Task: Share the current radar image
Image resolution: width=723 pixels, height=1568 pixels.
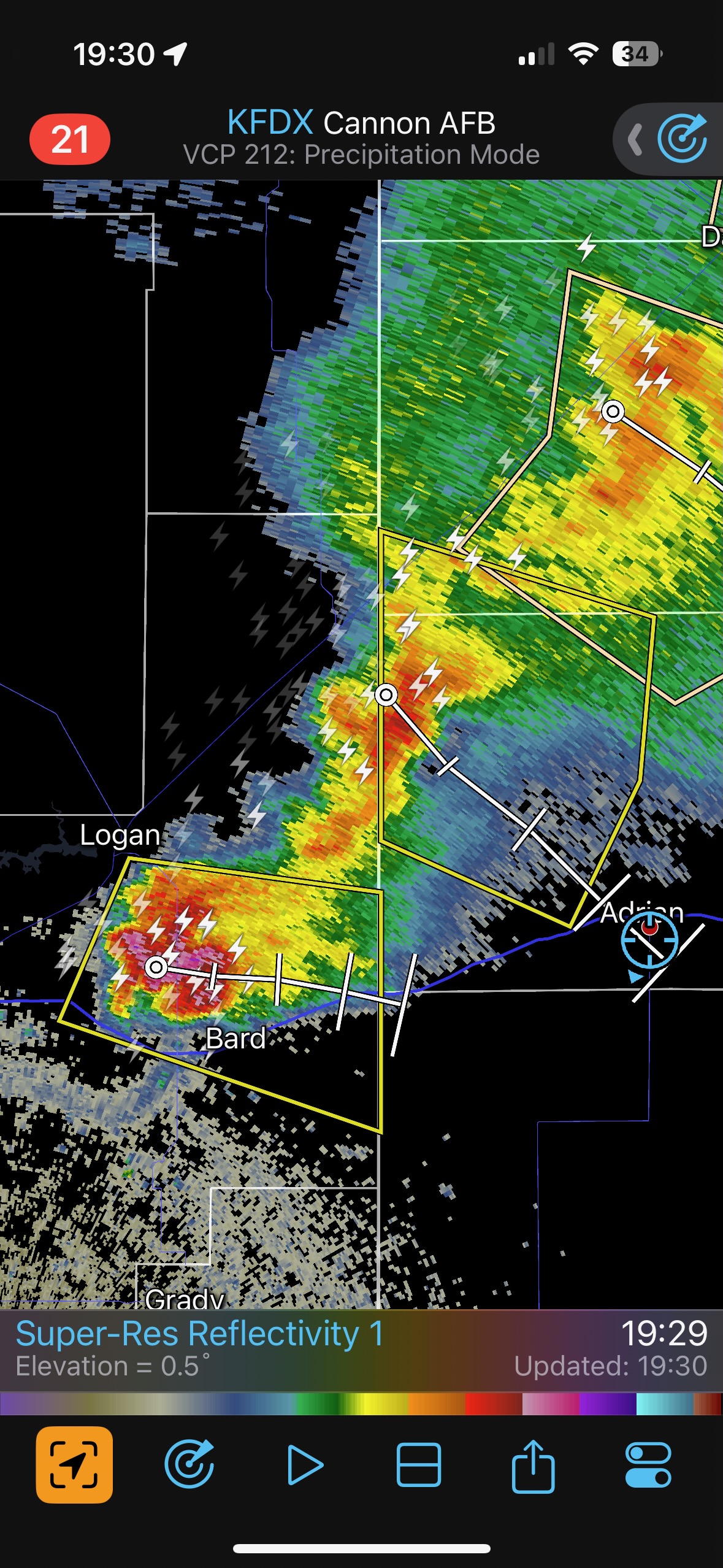Action: [533, 1464]
